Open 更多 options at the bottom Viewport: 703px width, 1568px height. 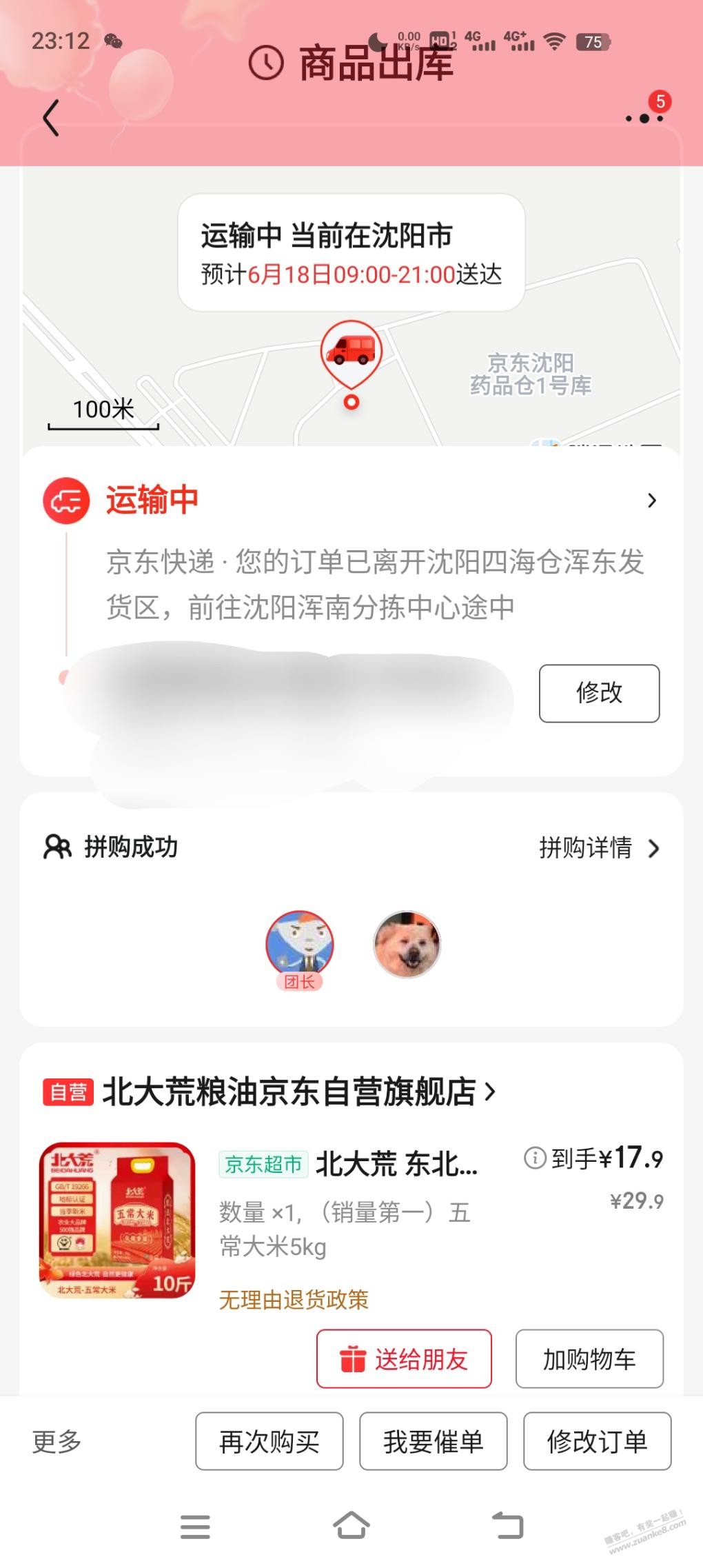coord(57,1441)
